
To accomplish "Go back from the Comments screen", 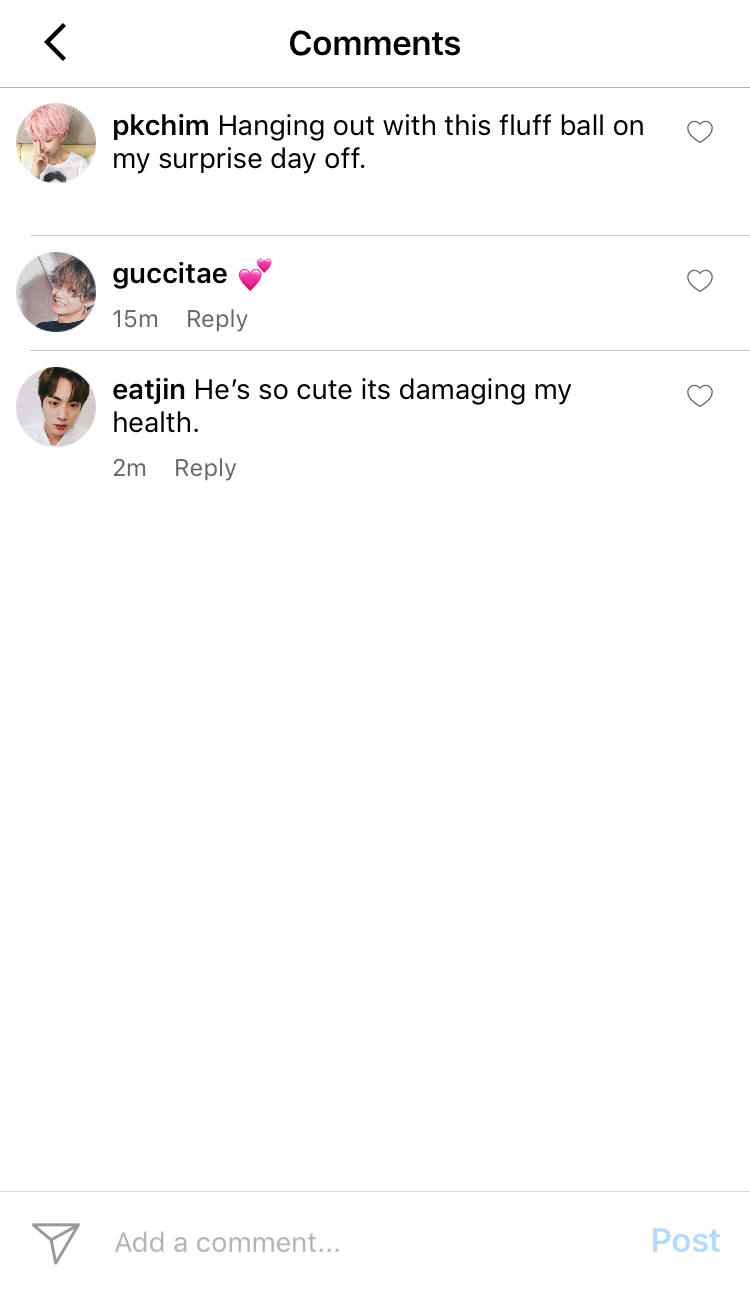I will point(55,43).
